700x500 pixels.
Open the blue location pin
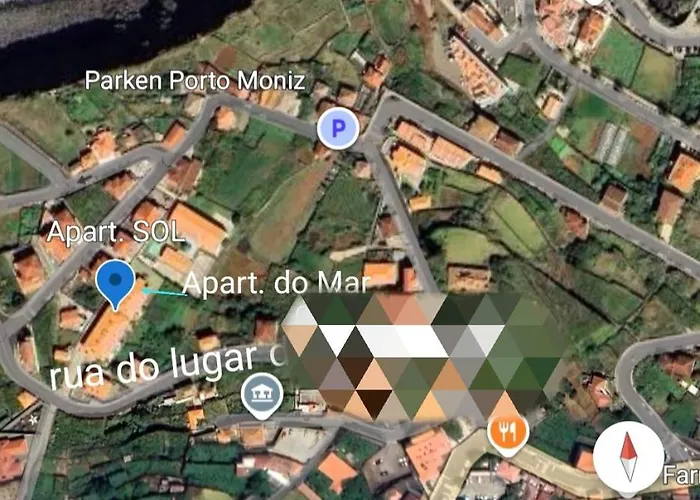tap(117, 281)
